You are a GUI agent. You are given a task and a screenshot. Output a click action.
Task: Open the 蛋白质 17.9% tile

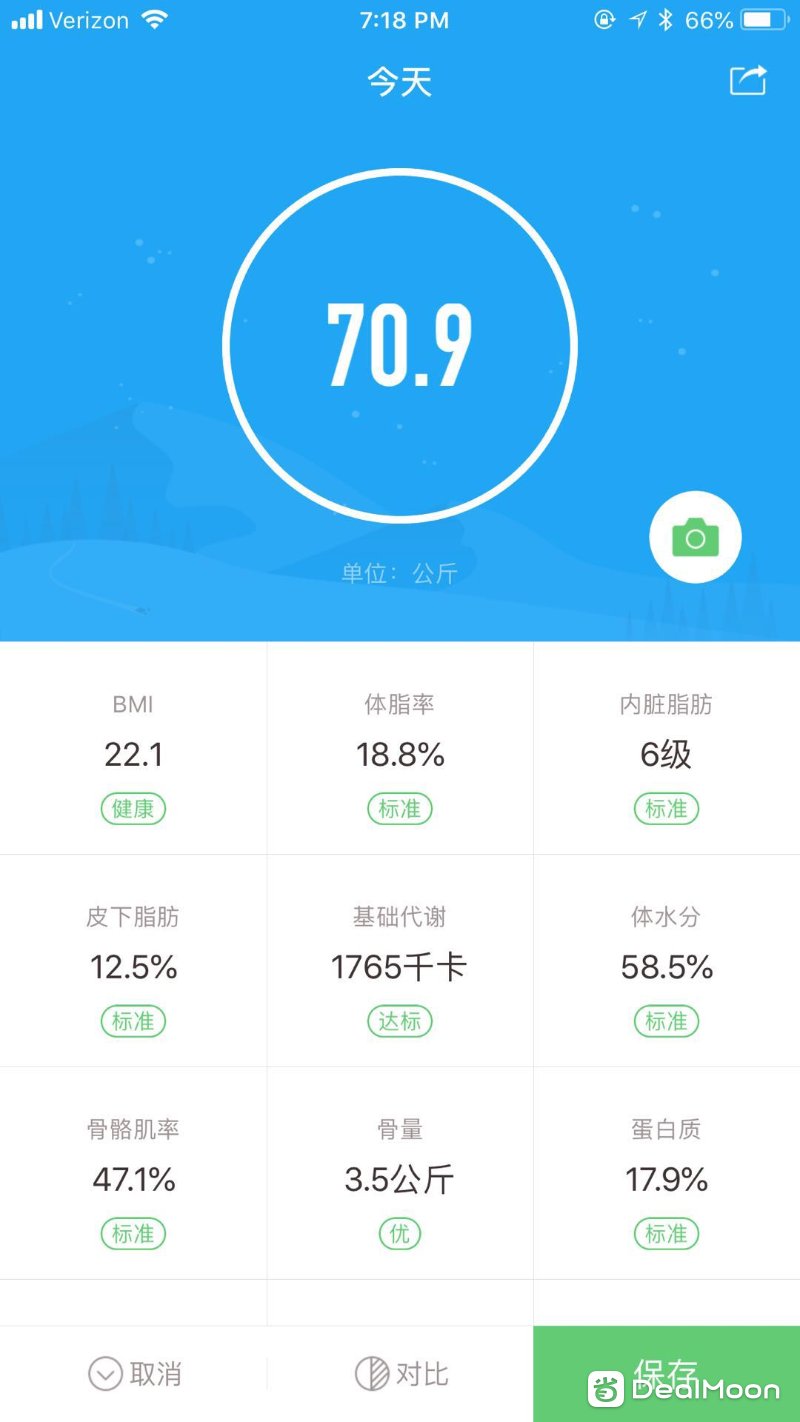(x=666, y=1178)
